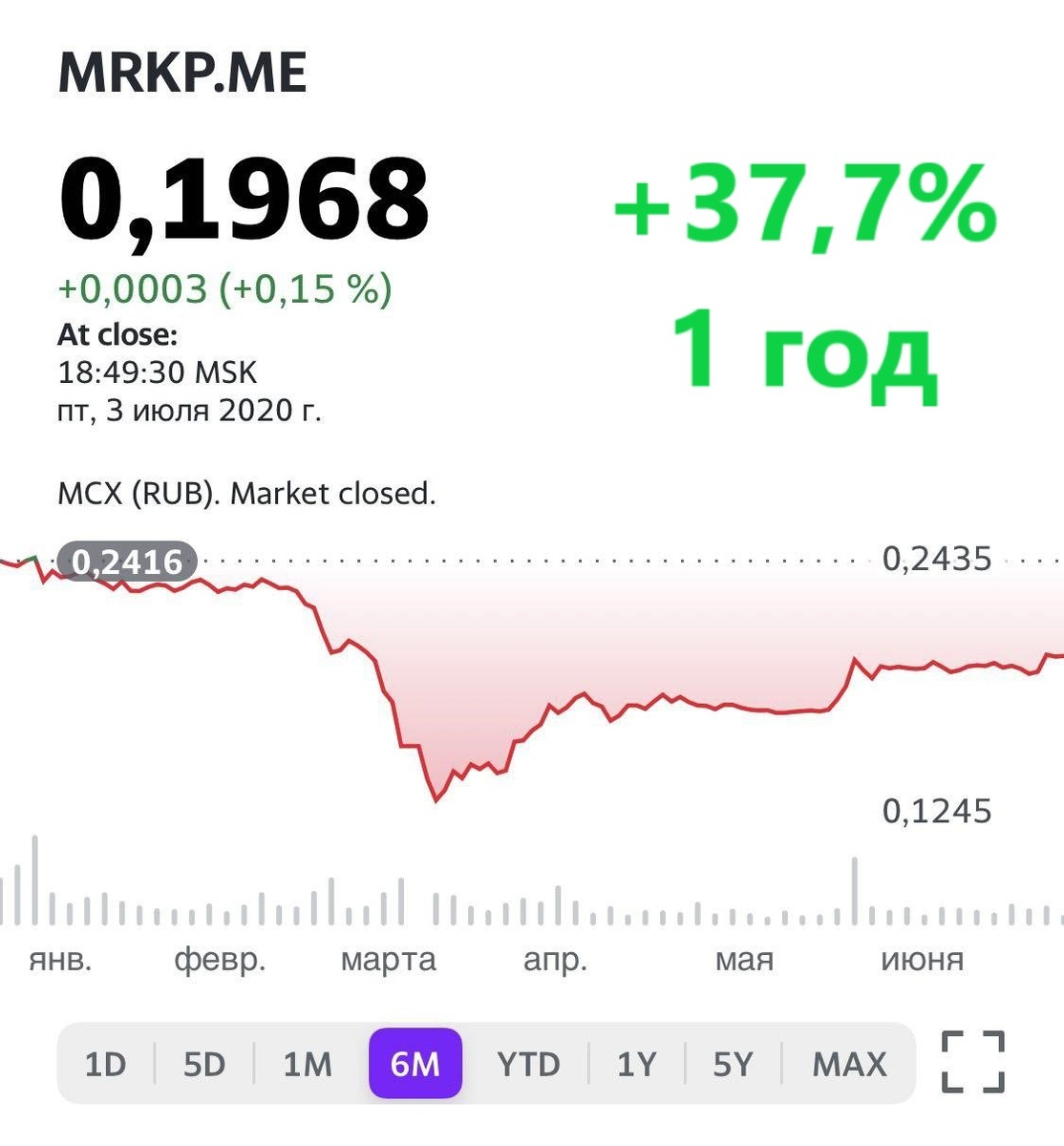
Task: Show the MAX price history
Action: coord(849,1064)
